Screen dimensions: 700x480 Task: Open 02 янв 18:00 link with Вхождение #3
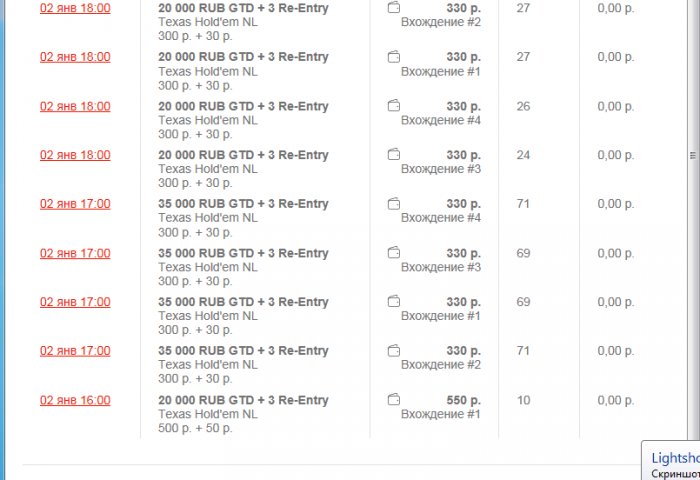75,155
